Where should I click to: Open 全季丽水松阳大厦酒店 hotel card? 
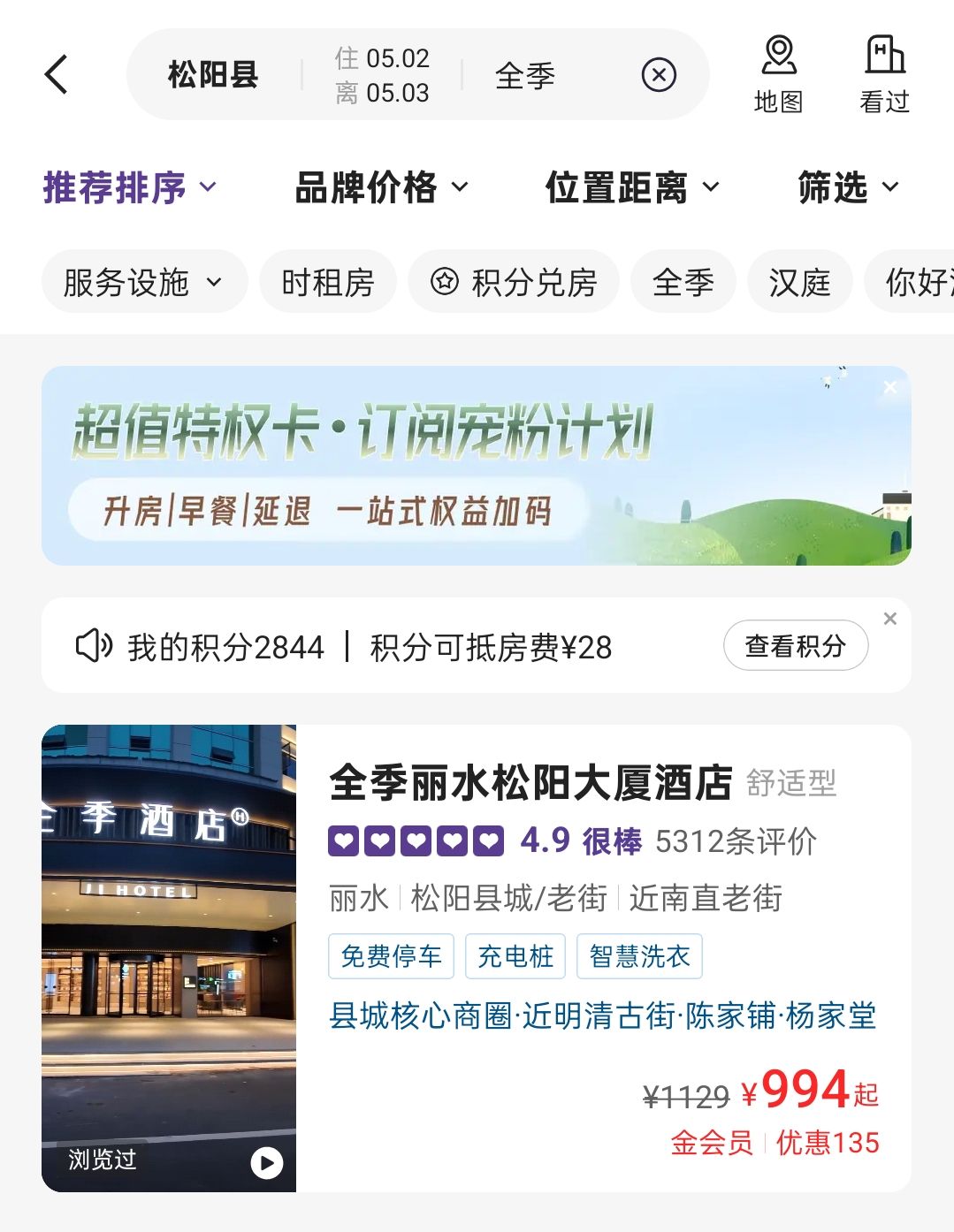476,958
